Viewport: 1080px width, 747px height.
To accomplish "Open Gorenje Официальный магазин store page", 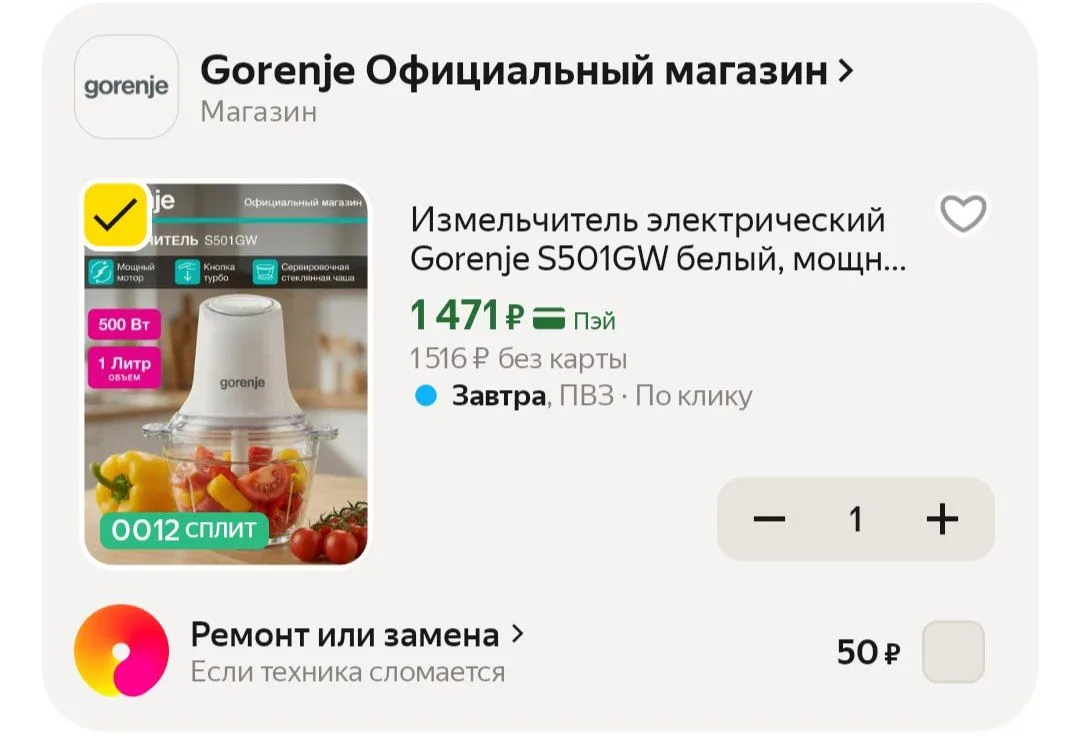I will [x=527, y=71].
